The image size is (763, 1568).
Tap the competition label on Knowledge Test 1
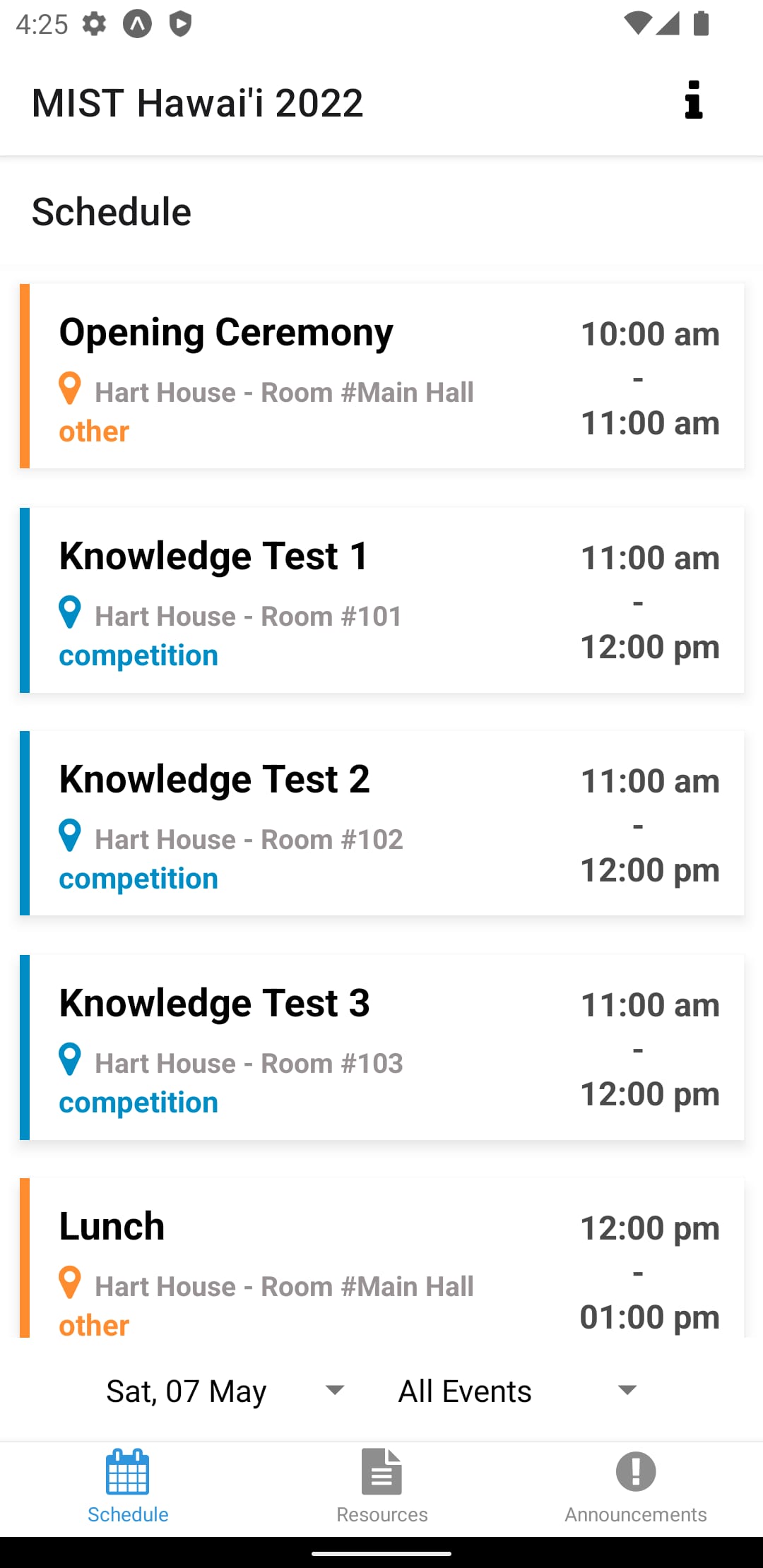(138, 655)
